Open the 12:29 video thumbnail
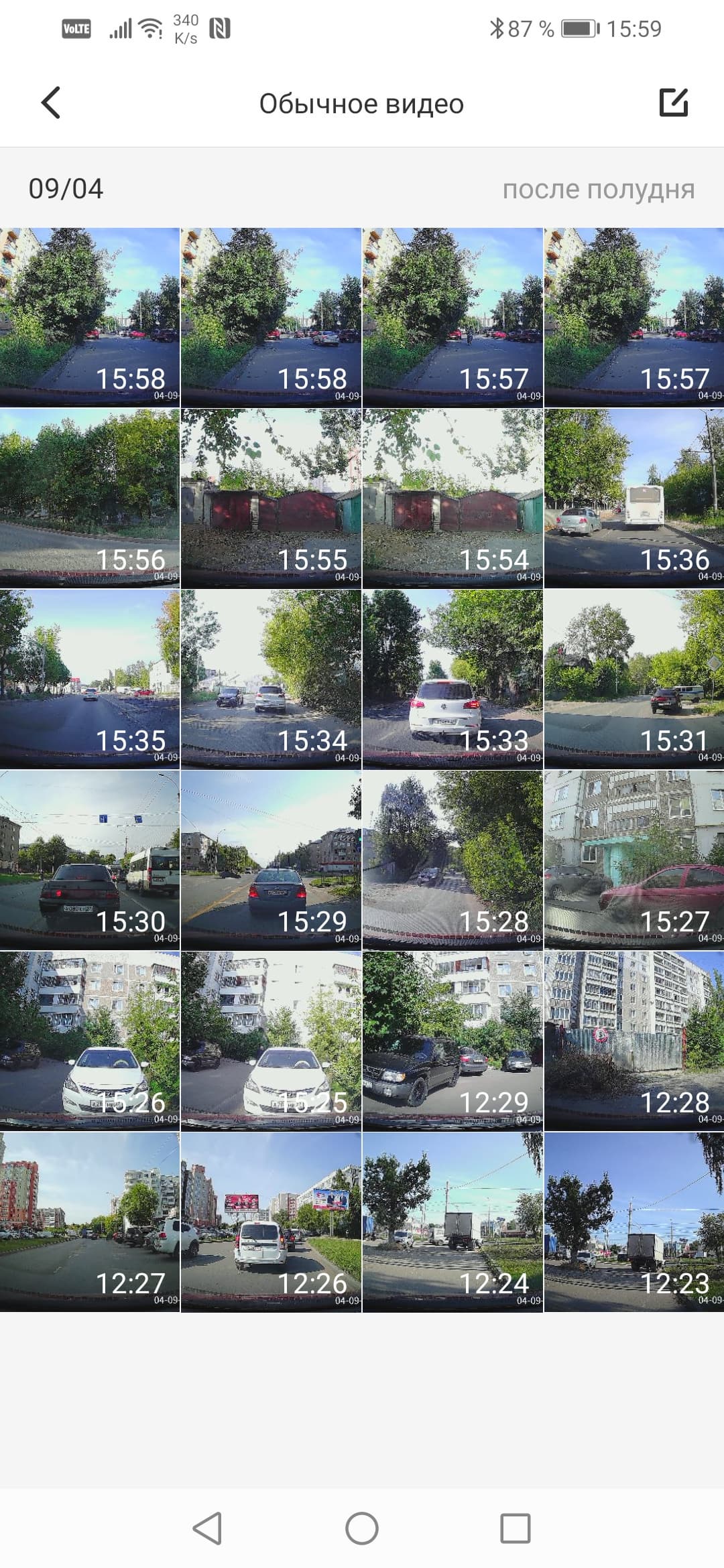This screenshot has height=1568, width=724. pyautogui.click(x=452, y=1041)
